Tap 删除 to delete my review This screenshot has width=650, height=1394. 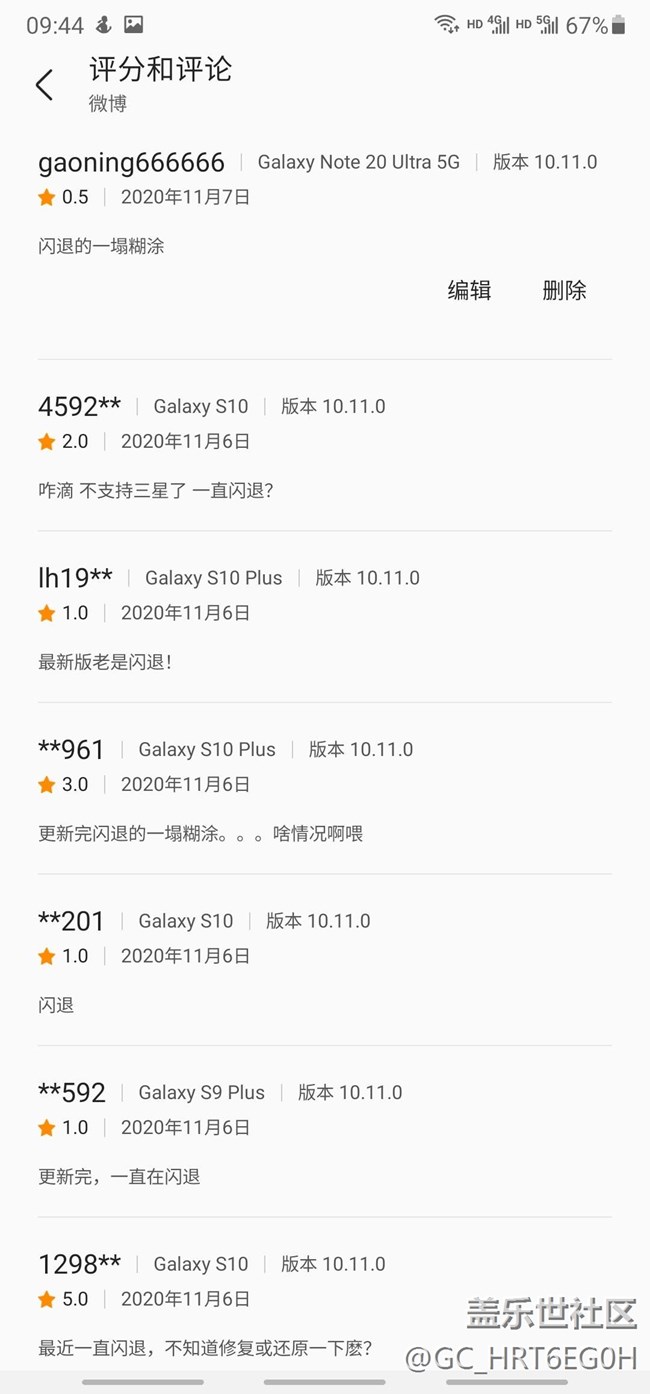pos(564,290)
